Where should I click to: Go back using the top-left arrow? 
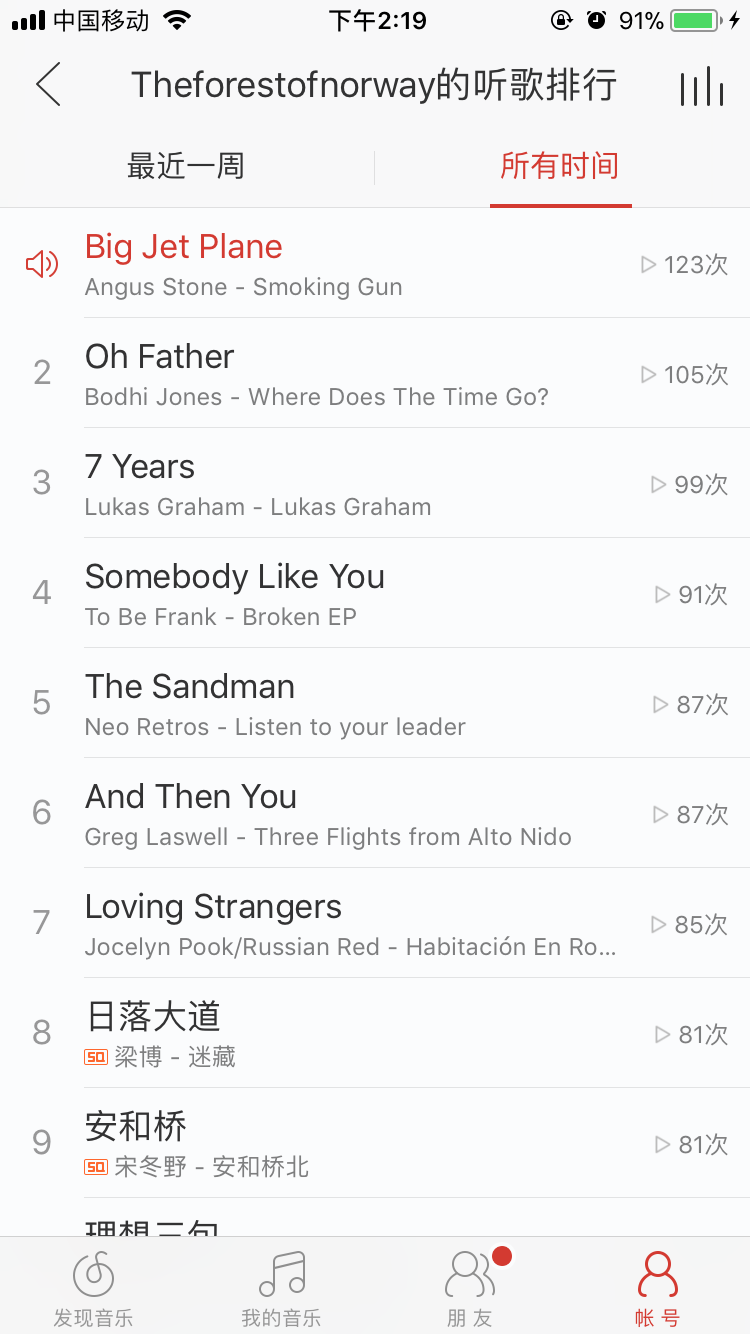point(48,85)
